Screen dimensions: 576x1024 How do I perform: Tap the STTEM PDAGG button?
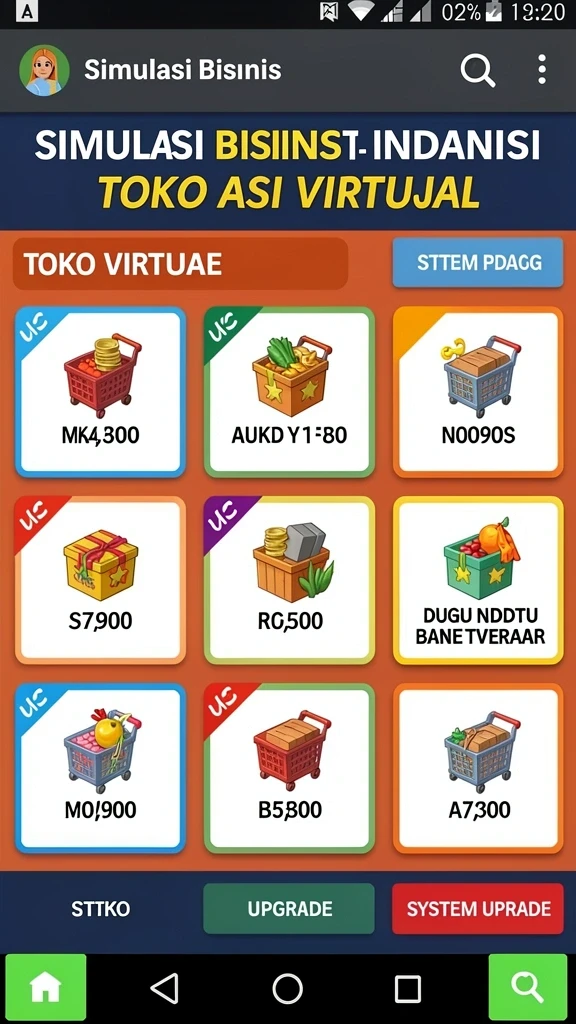tap(478, 263)
